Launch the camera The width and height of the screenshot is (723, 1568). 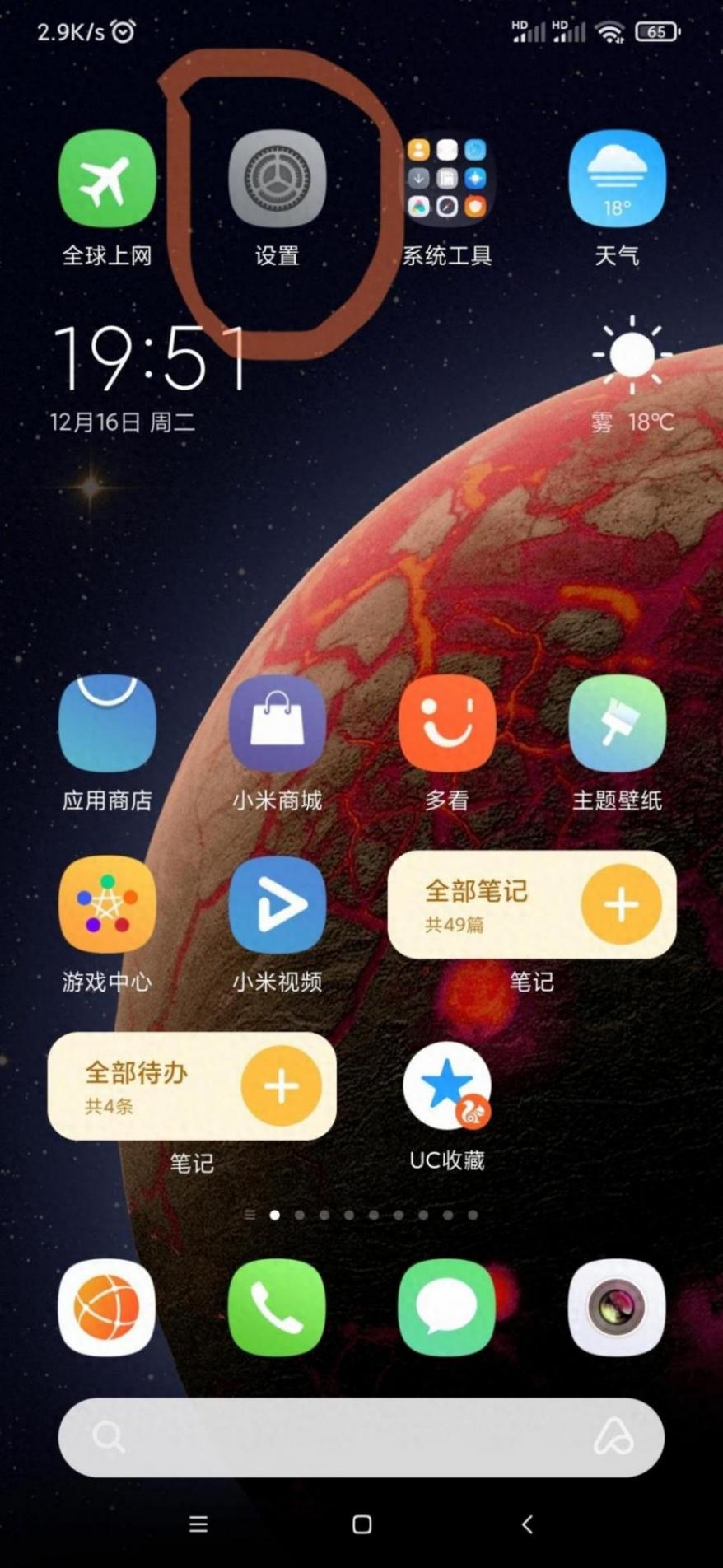pos(617,1307)
